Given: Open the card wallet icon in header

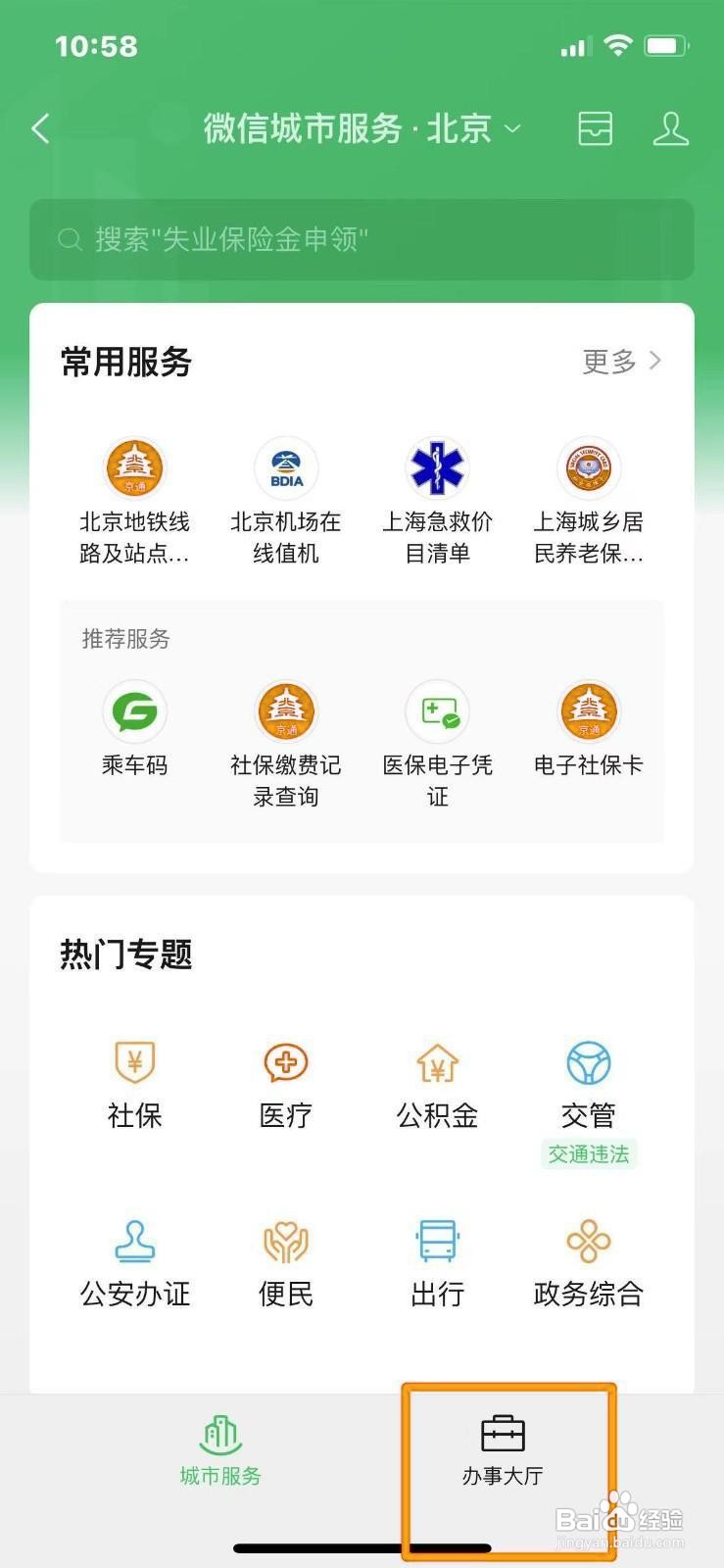Looking at the screenshot, I should click(595, 128).
